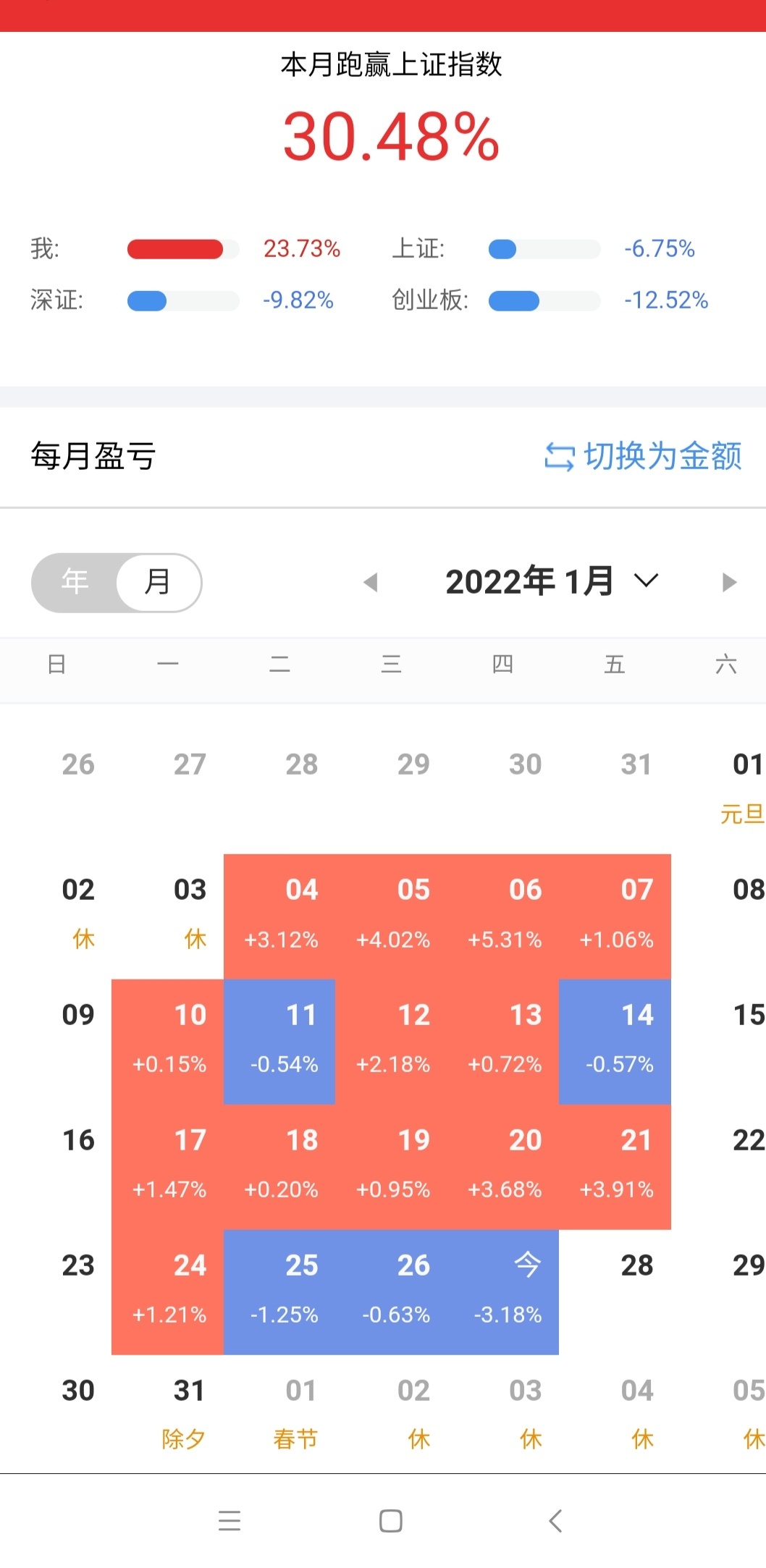Screen dimensions: 766x1568
Task: Open the 2022年 1月 month picker
Action: pos(552,581)
